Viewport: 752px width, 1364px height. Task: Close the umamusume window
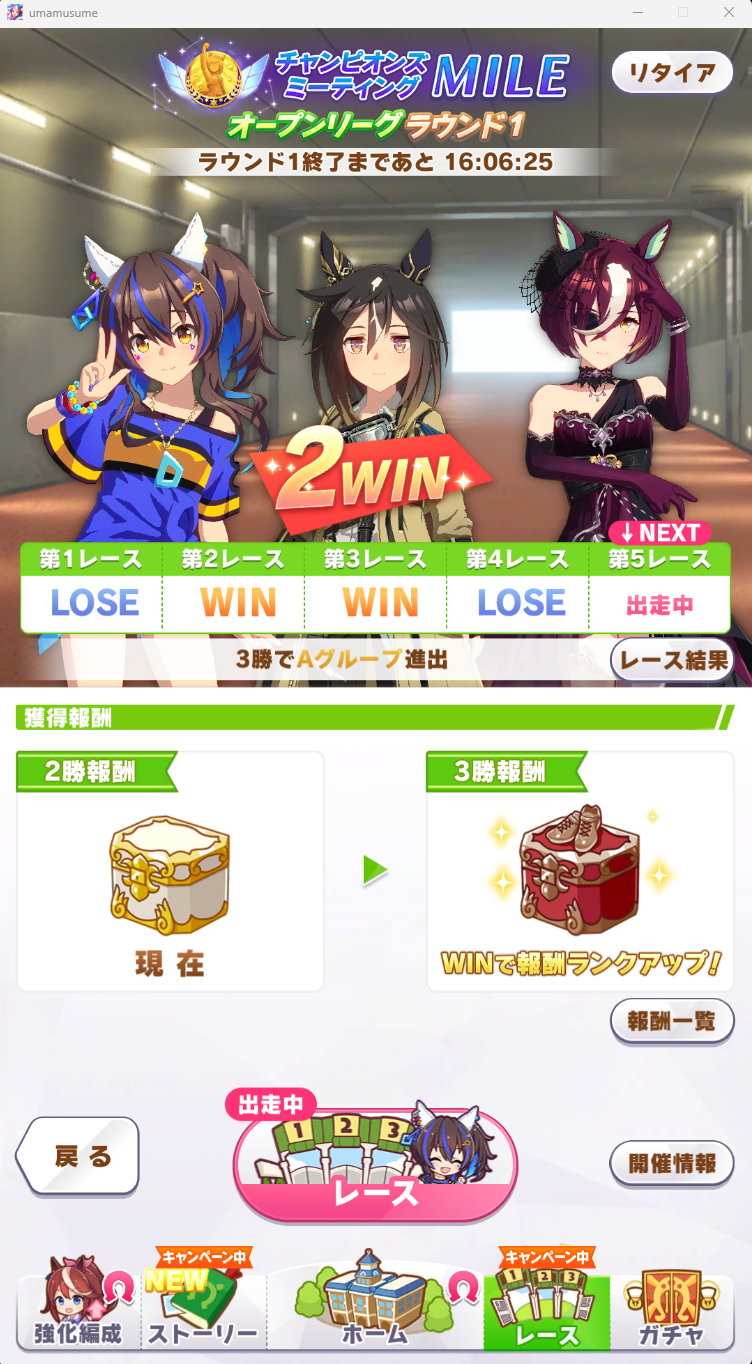728,12
